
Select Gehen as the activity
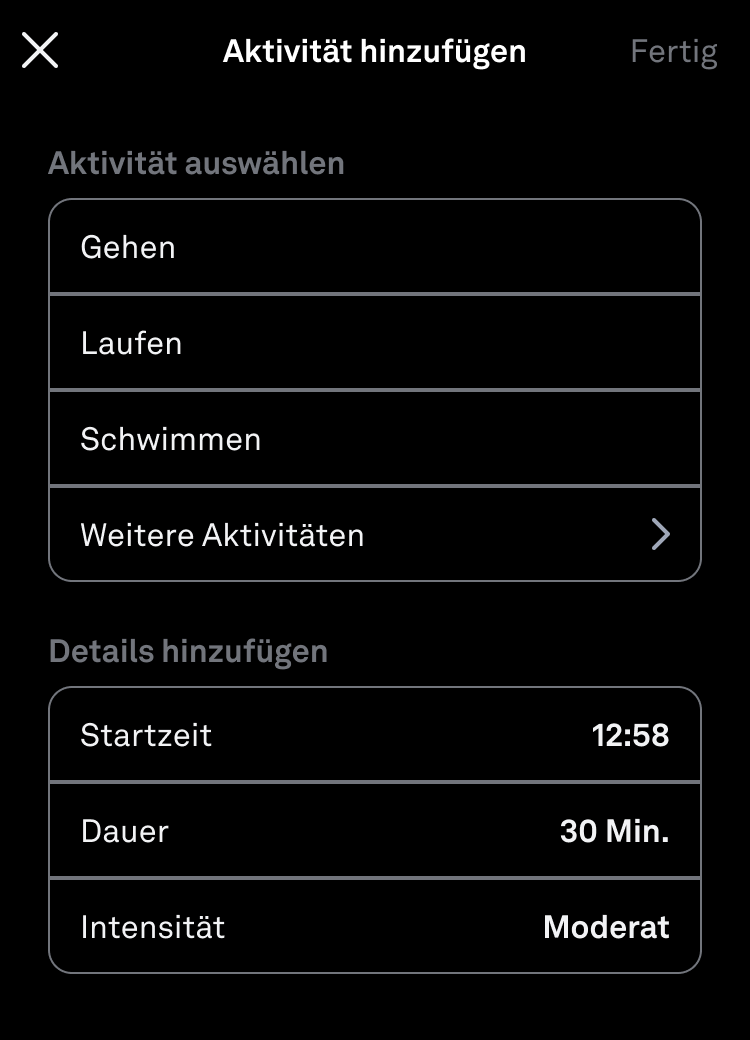[374, 247]
